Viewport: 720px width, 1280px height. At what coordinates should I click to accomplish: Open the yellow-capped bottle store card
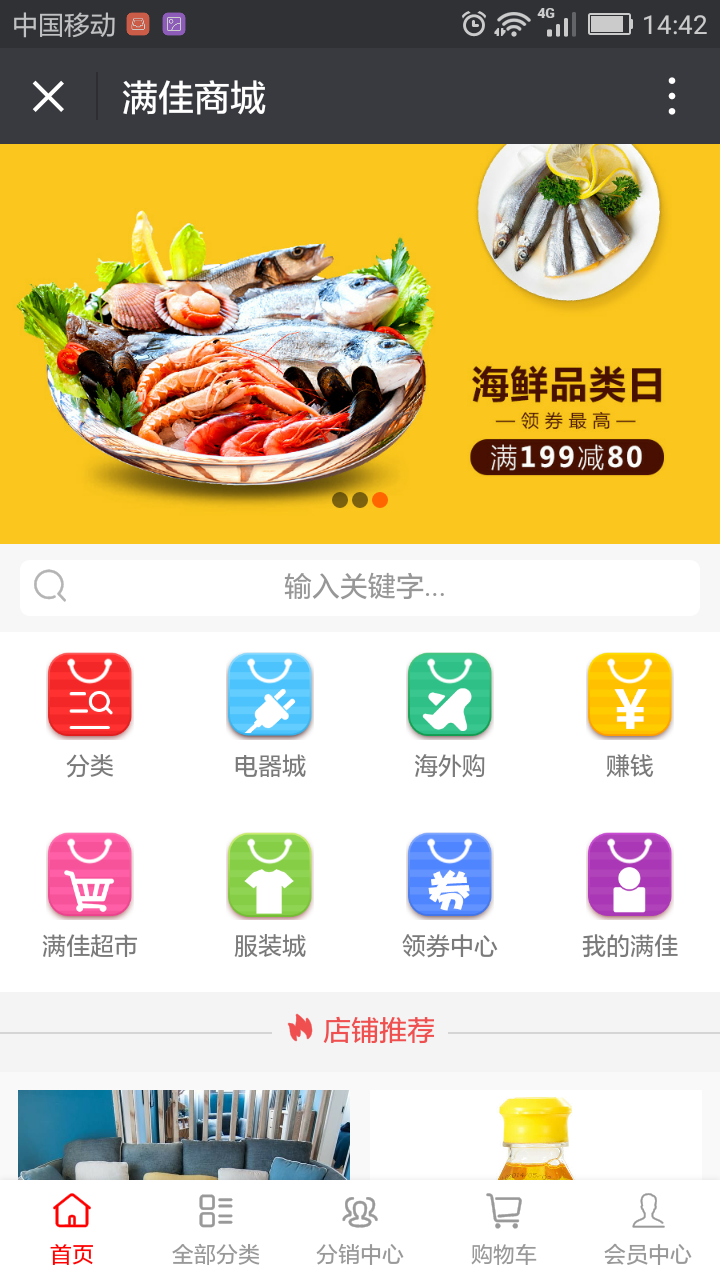(536, 1135)
